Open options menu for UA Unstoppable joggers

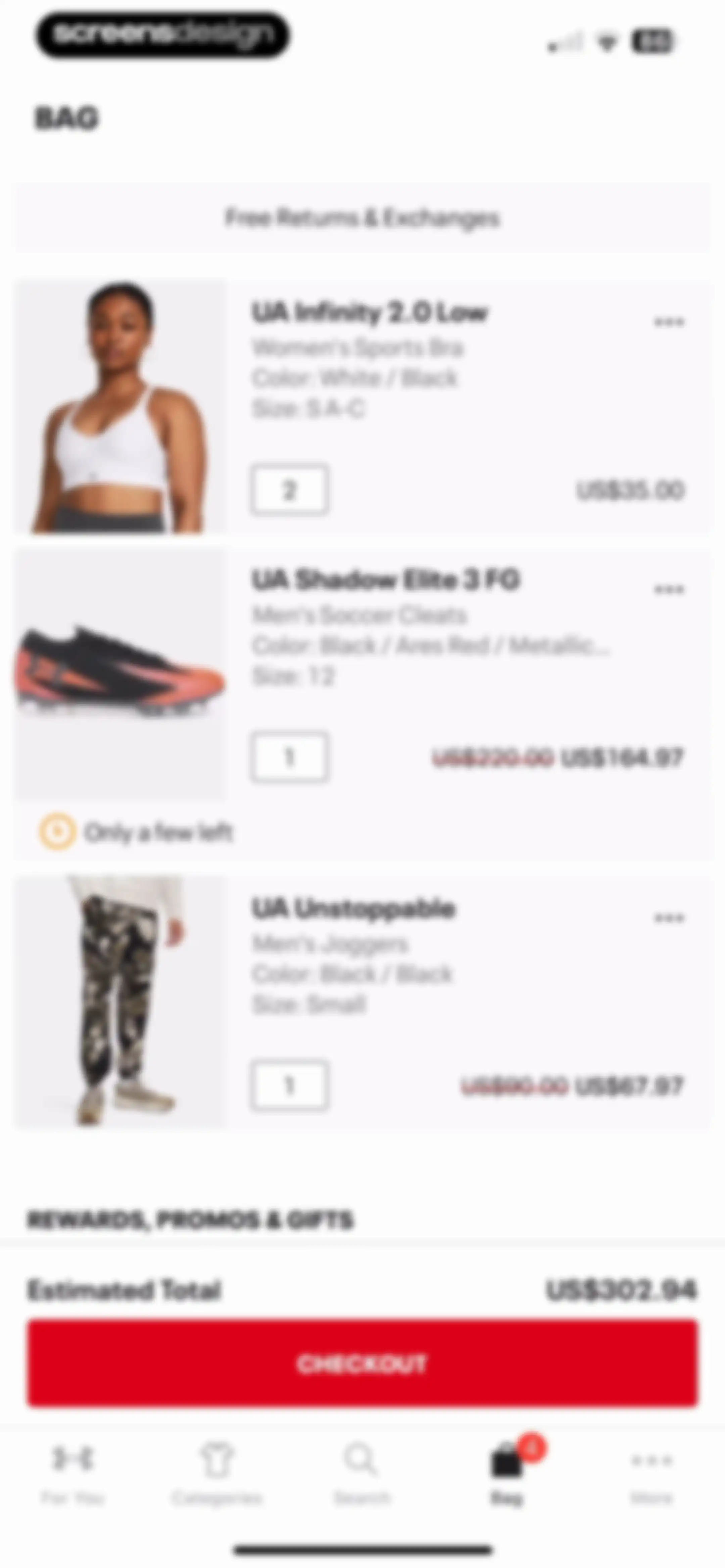coord(669,917)
